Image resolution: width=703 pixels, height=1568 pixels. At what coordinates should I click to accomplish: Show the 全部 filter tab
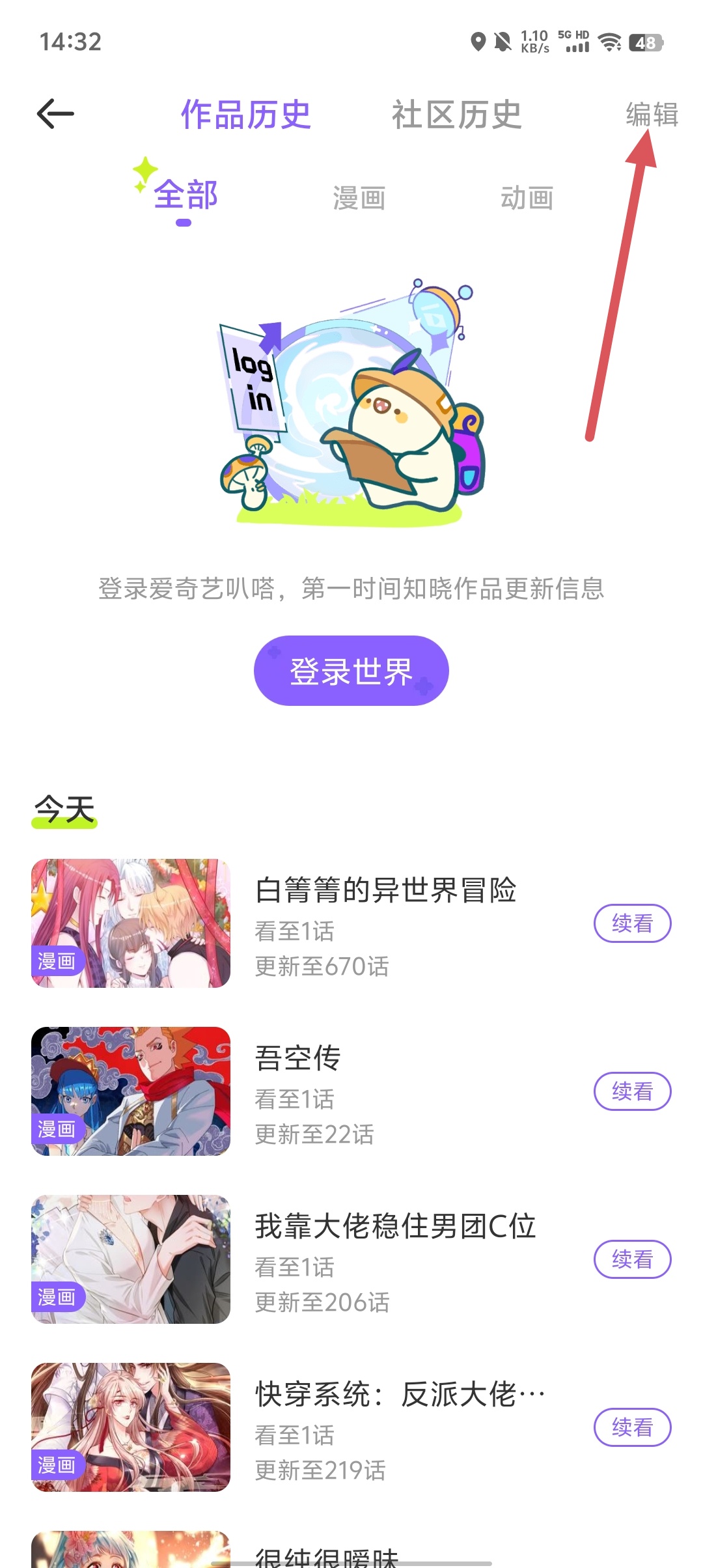[186, 195]
